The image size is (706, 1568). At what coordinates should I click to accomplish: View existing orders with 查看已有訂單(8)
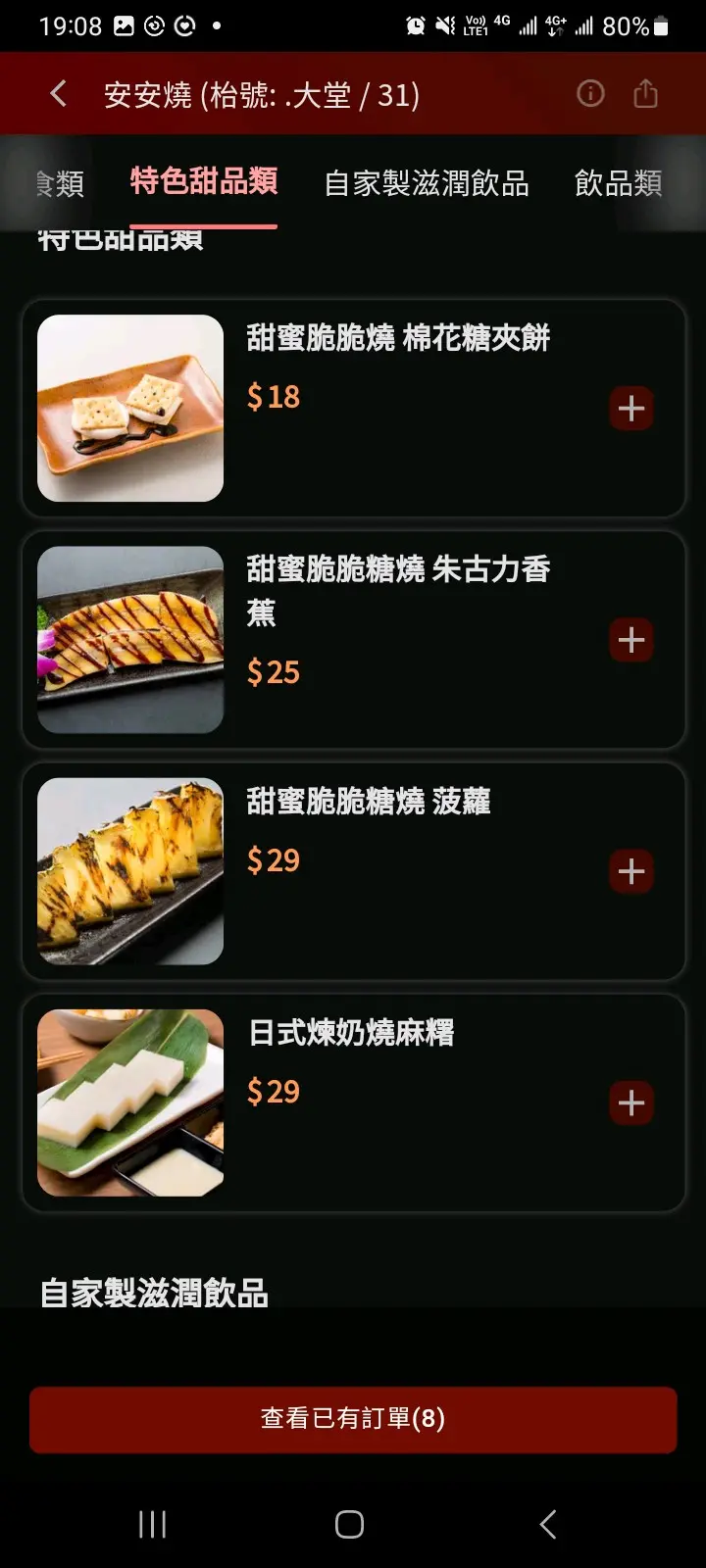coord(353,1419)
